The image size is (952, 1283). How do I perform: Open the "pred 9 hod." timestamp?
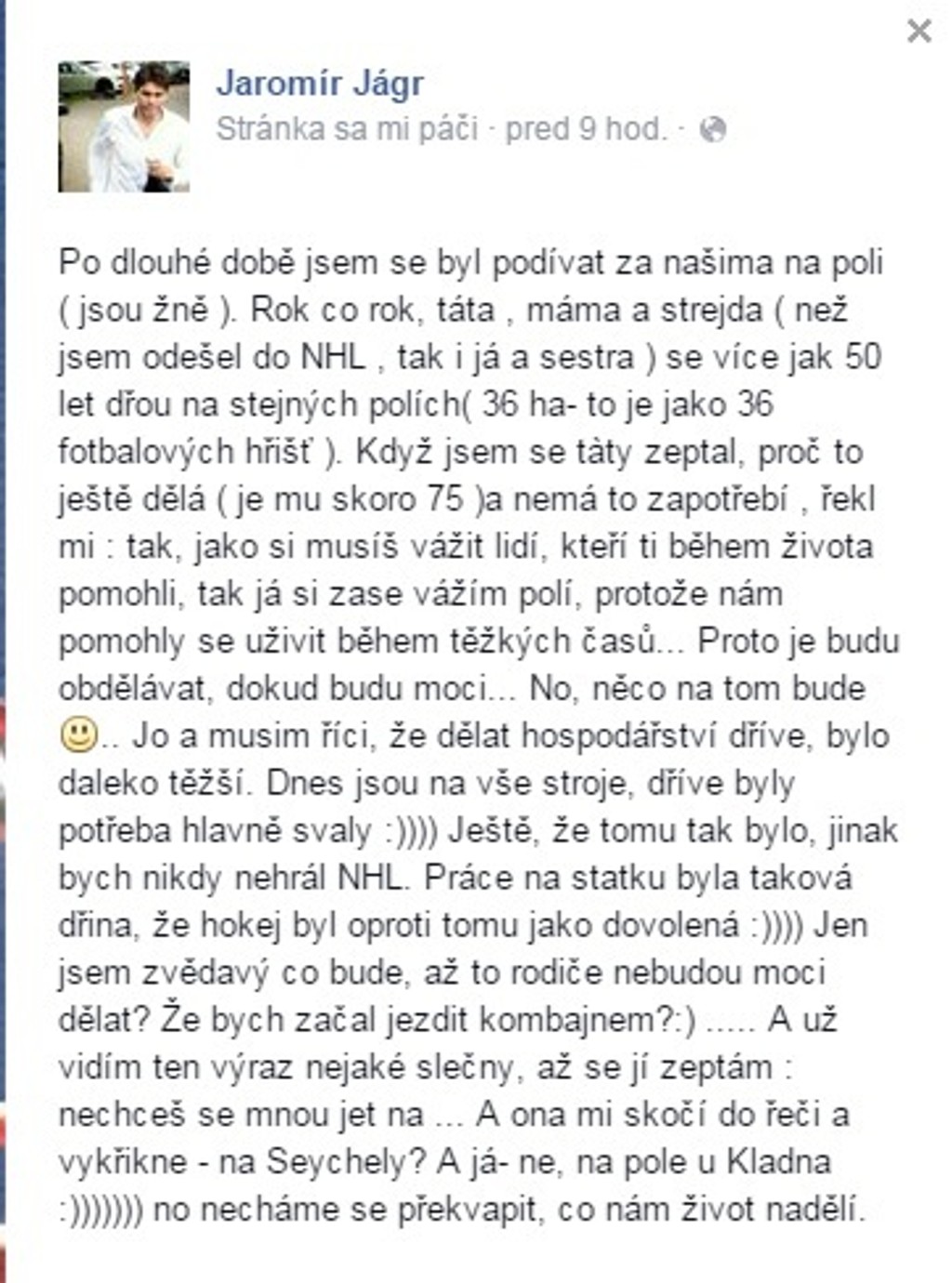586,129
